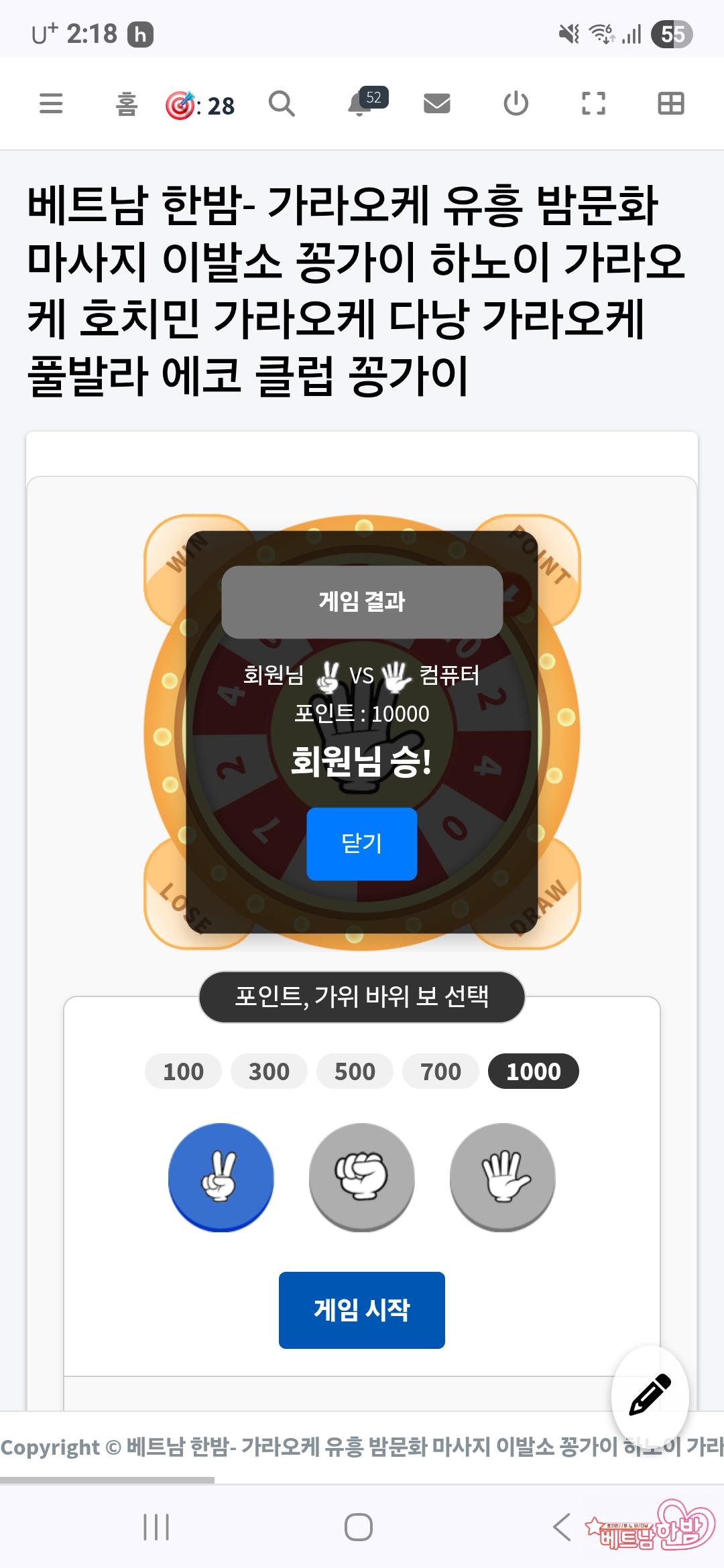The width and height of the screenshot is (724, 1568).
Task: Choose the 500 point chip
Action: 355,1071
